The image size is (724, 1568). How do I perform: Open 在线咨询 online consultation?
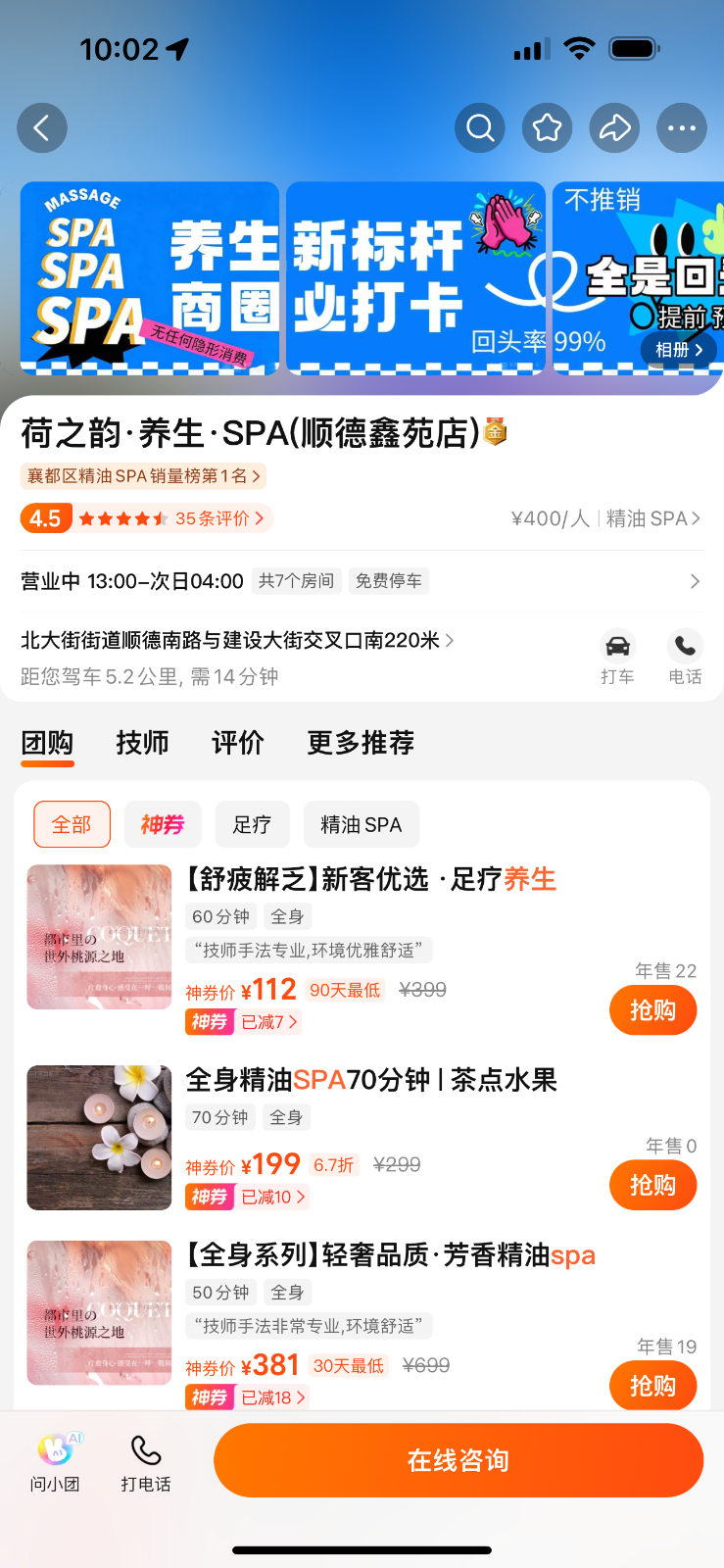[459, 1460]
